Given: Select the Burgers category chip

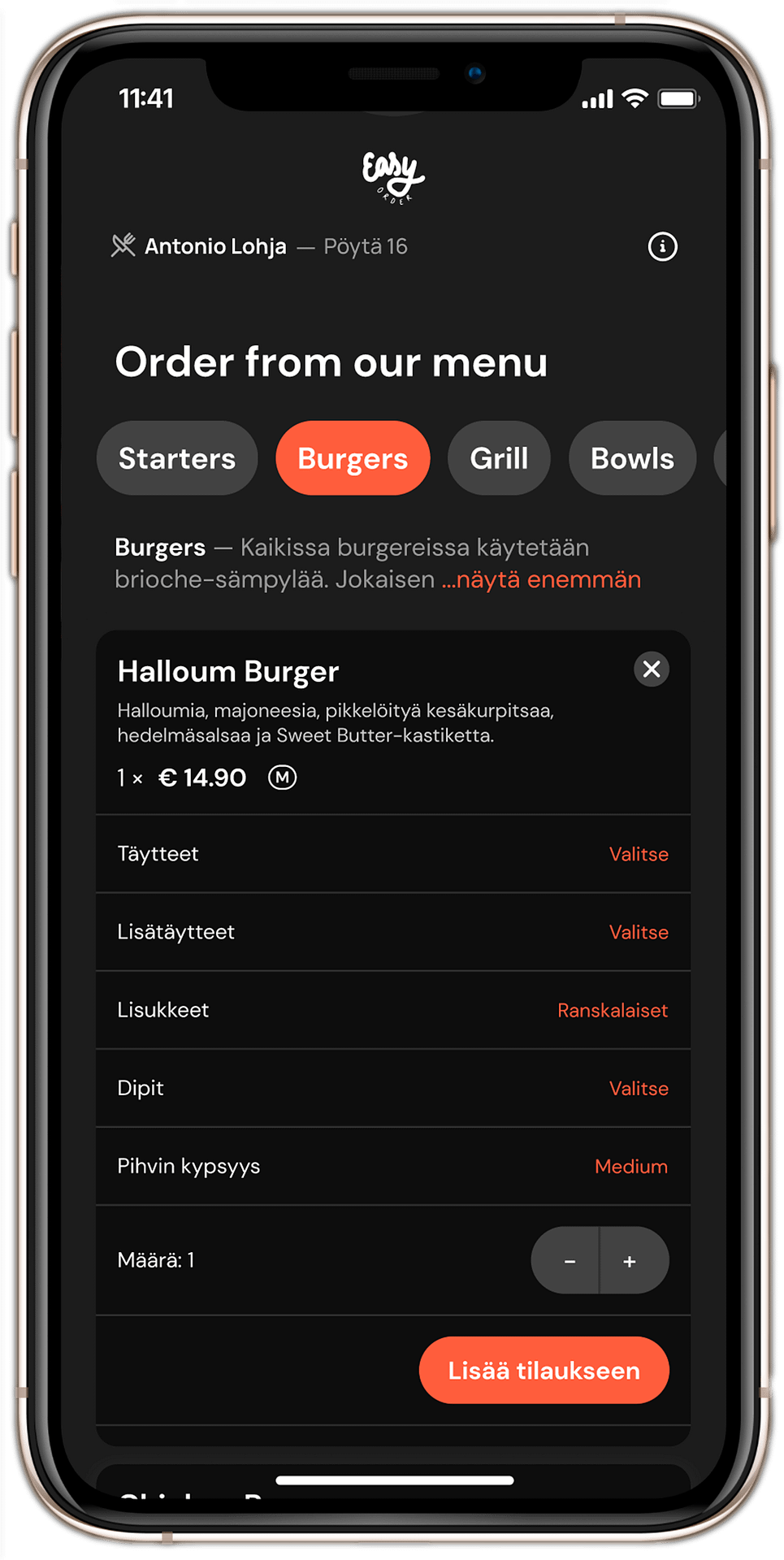Looking at the screenshot, I should point(353,458).
